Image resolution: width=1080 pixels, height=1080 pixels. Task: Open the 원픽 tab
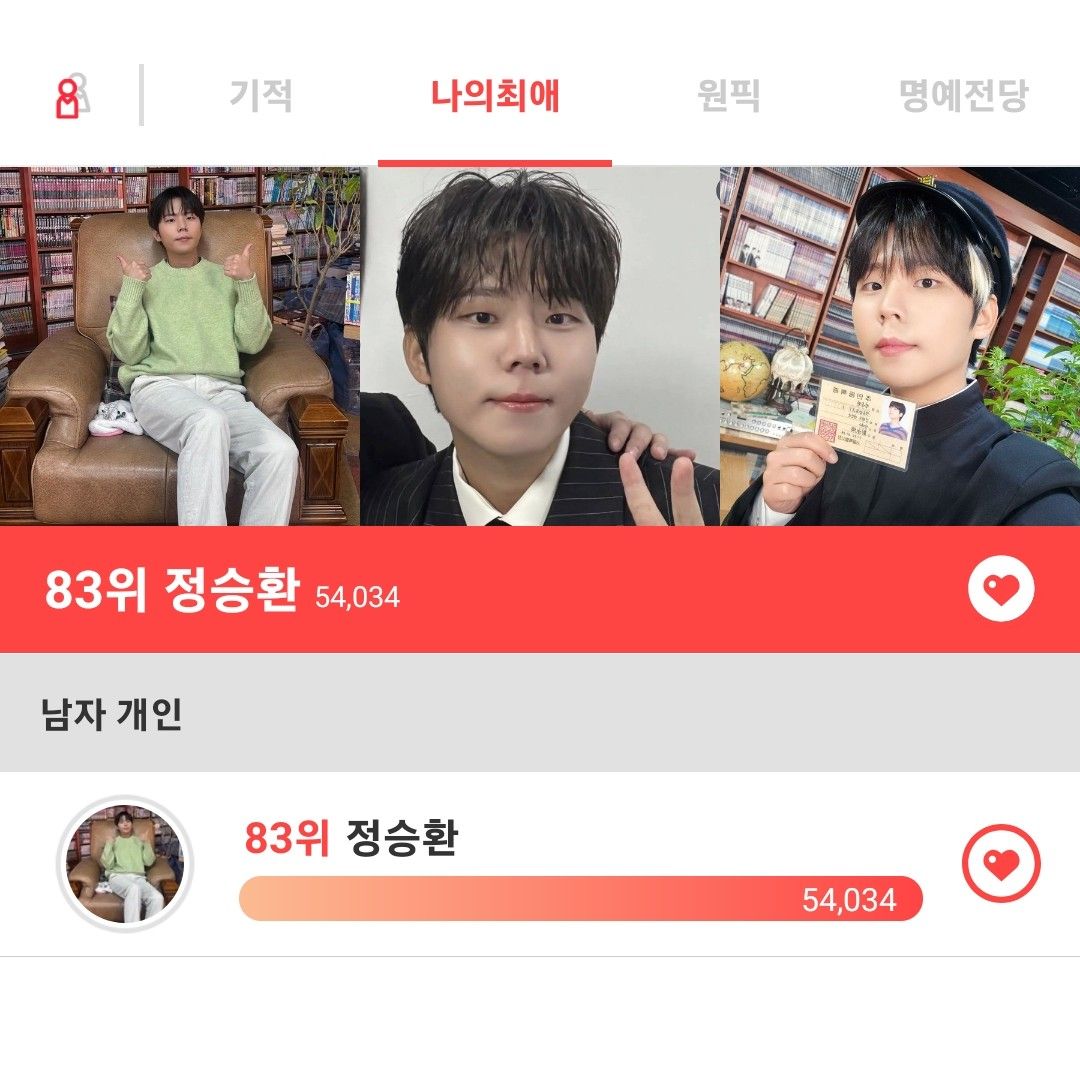click(x=728, y=96)
